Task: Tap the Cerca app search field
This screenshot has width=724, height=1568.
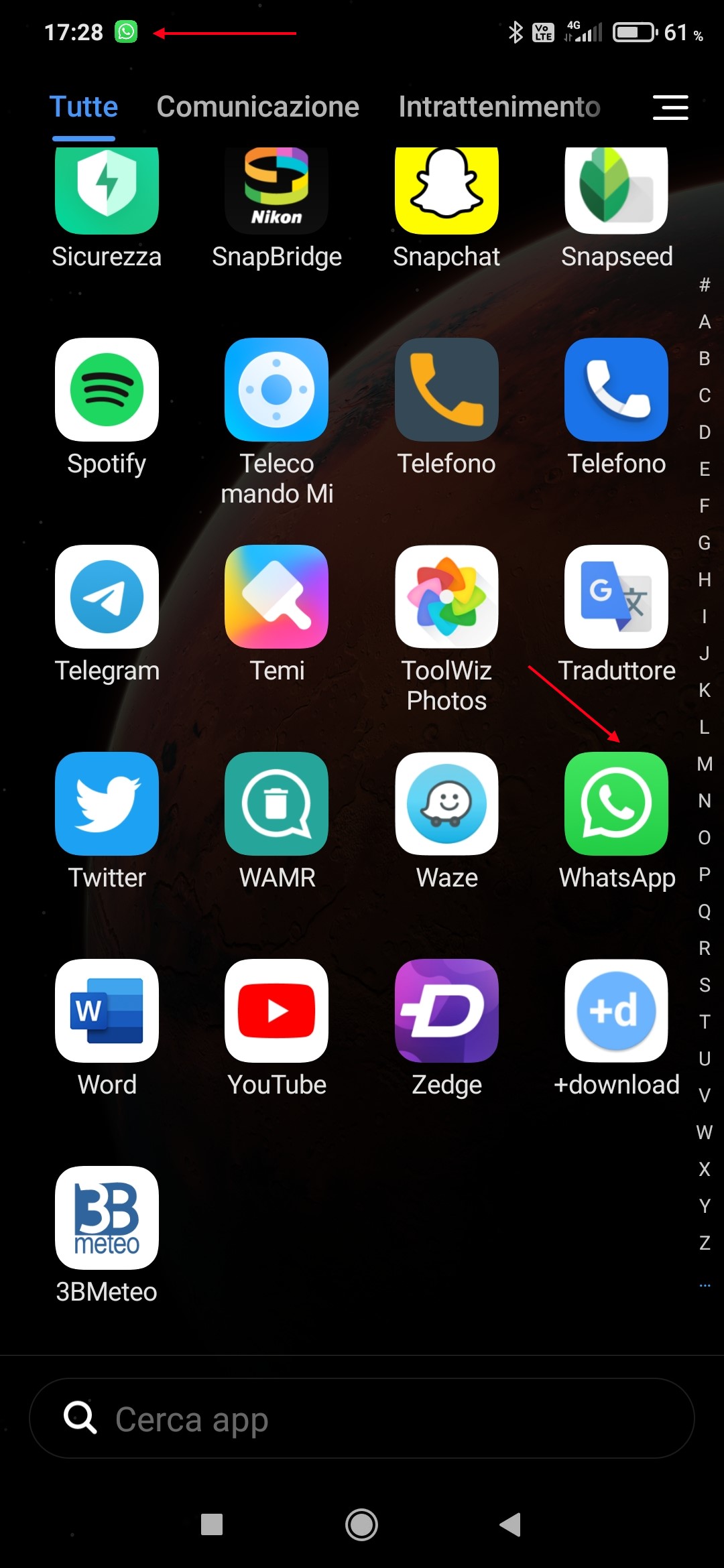Action: [x=362, y=1418]
